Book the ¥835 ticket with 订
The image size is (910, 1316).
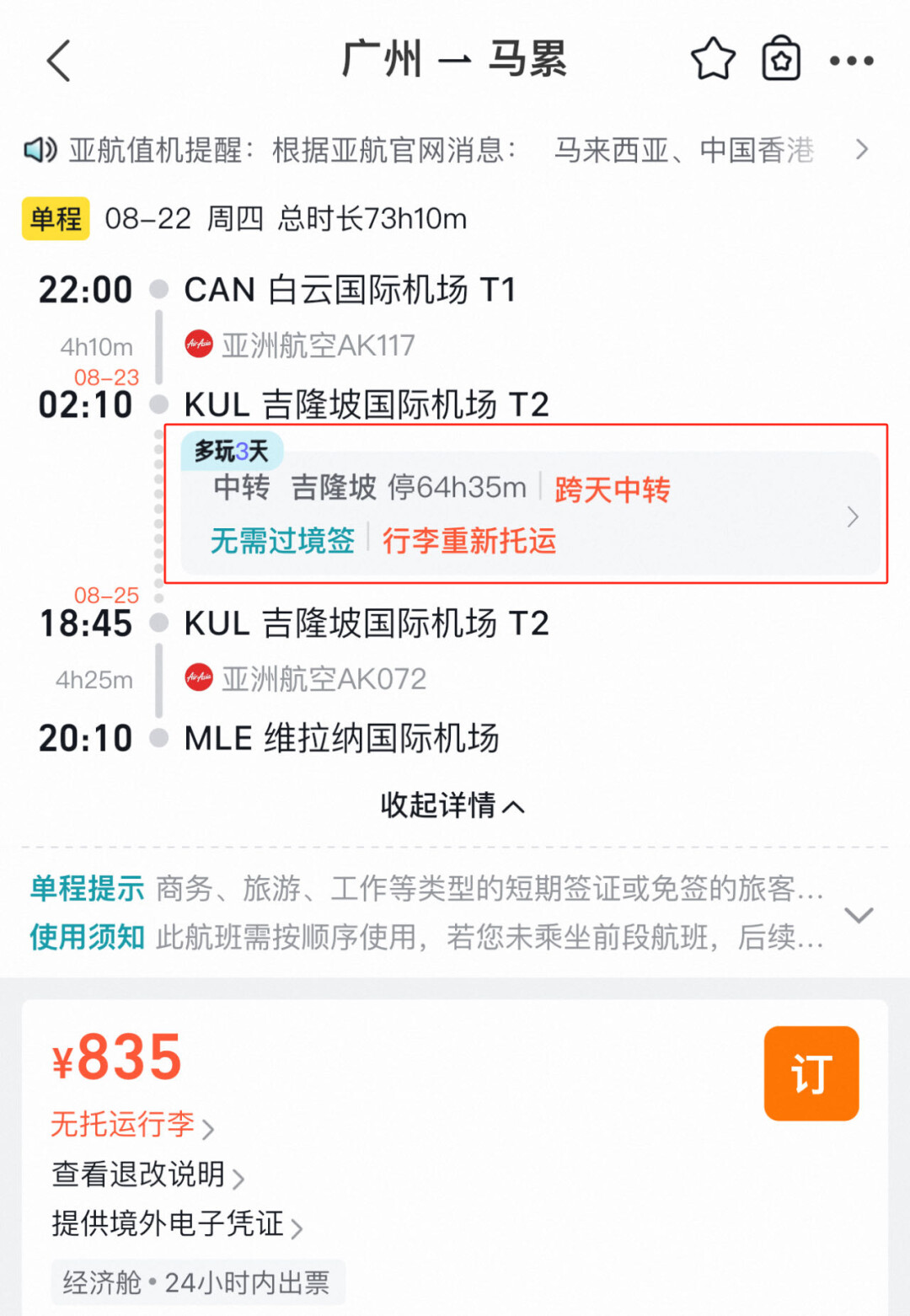[x=811, y=1073]
